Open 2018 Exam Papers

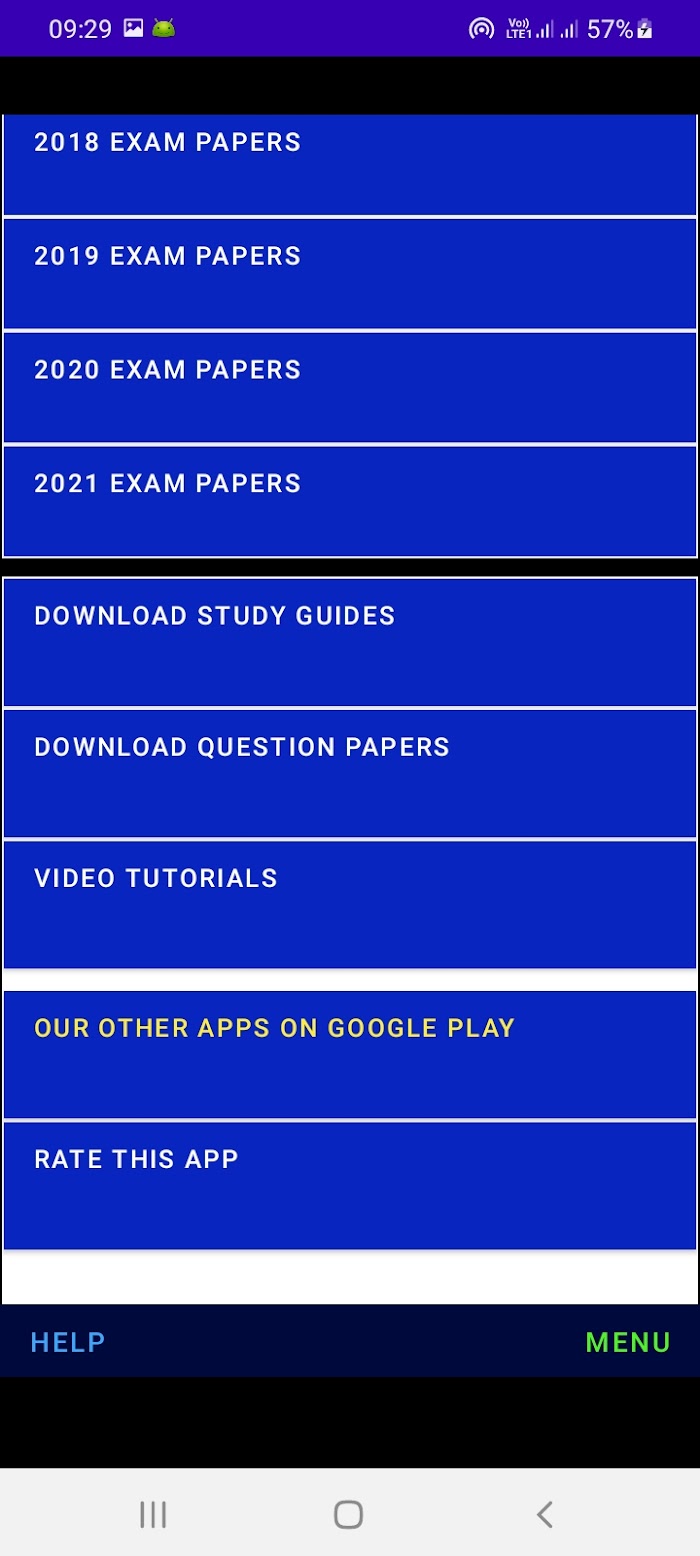pos(350,165)
